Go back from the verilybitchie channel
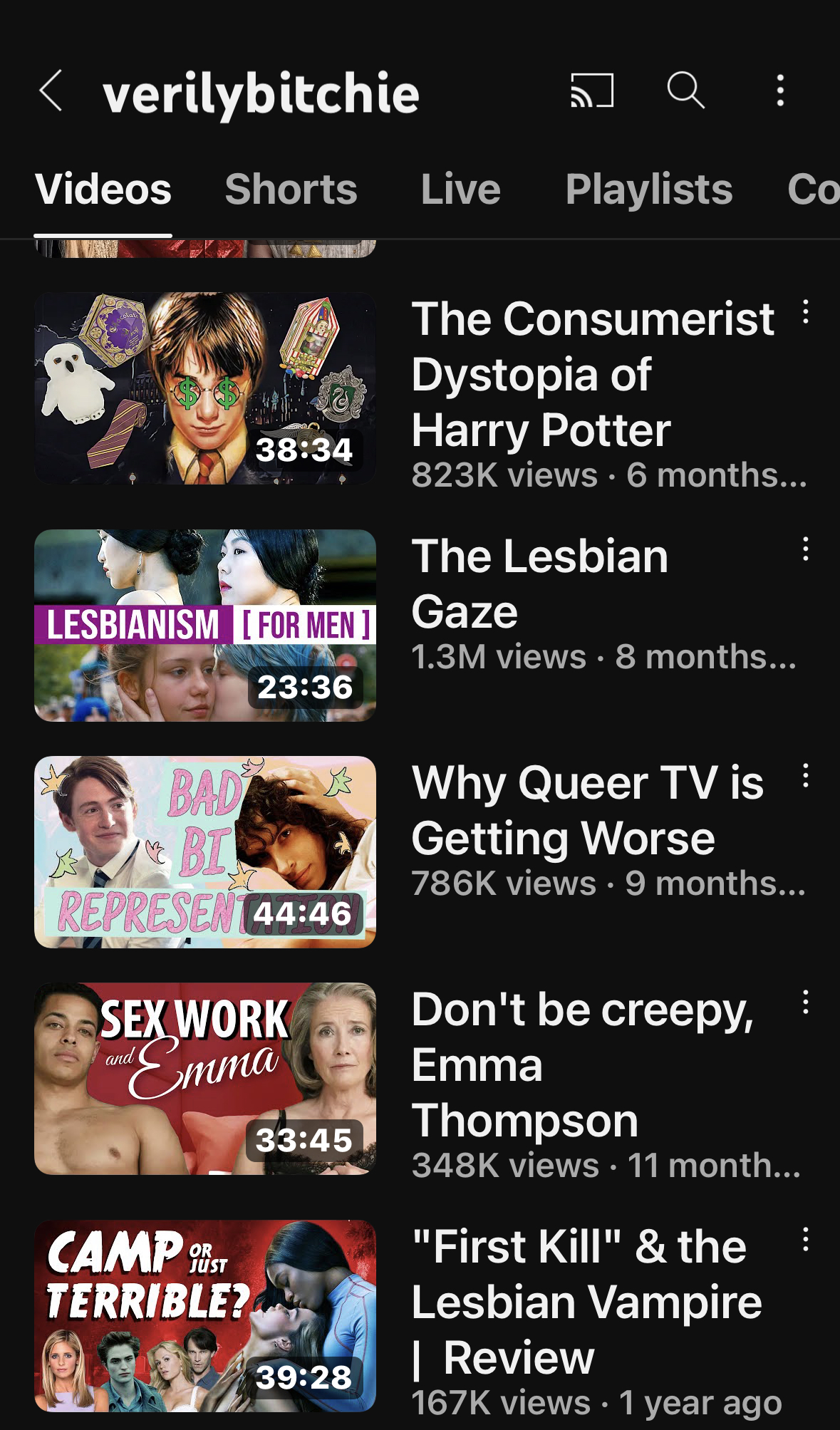Viewport: 840px width, 1430px height. pos(51,91)
